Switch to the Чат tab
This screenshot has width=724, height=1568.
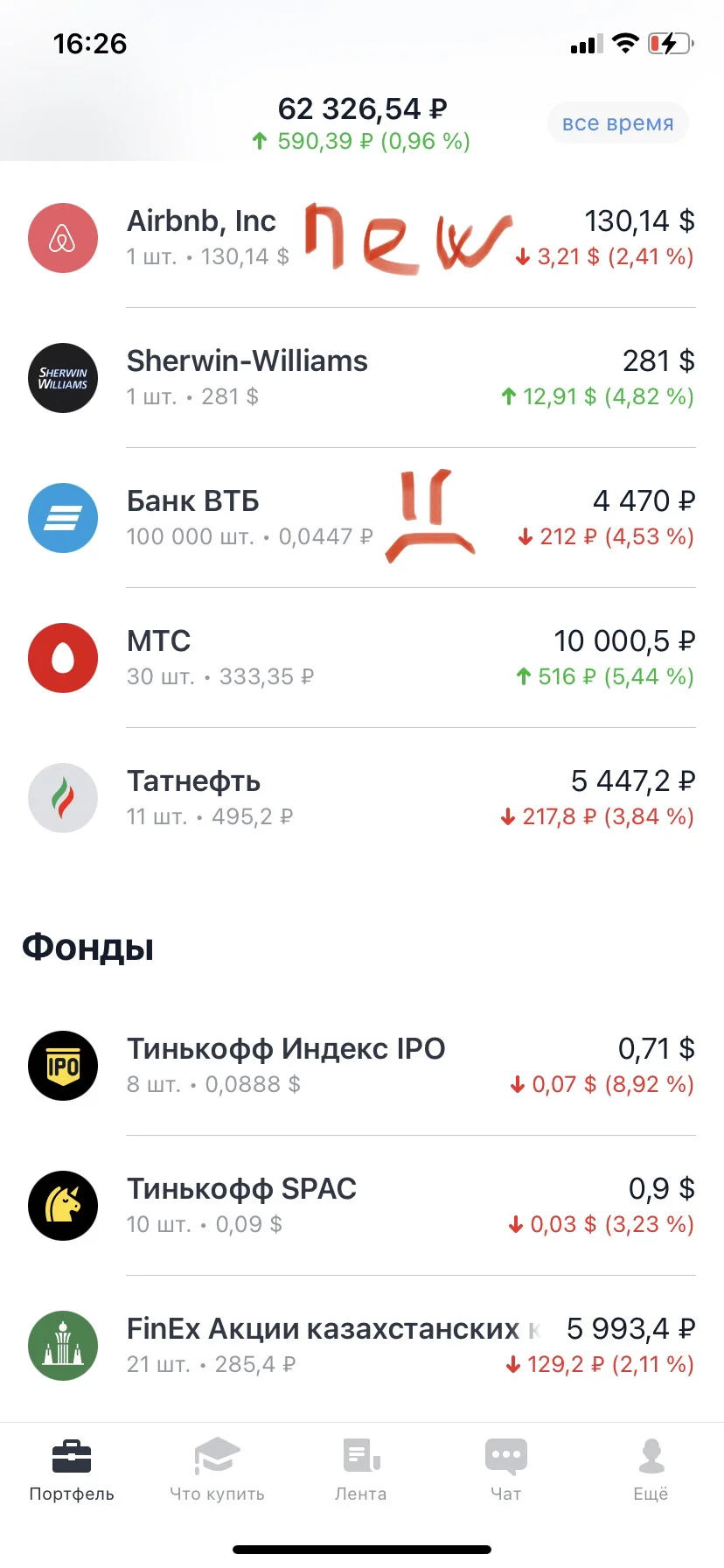(x=506, y=1470)
